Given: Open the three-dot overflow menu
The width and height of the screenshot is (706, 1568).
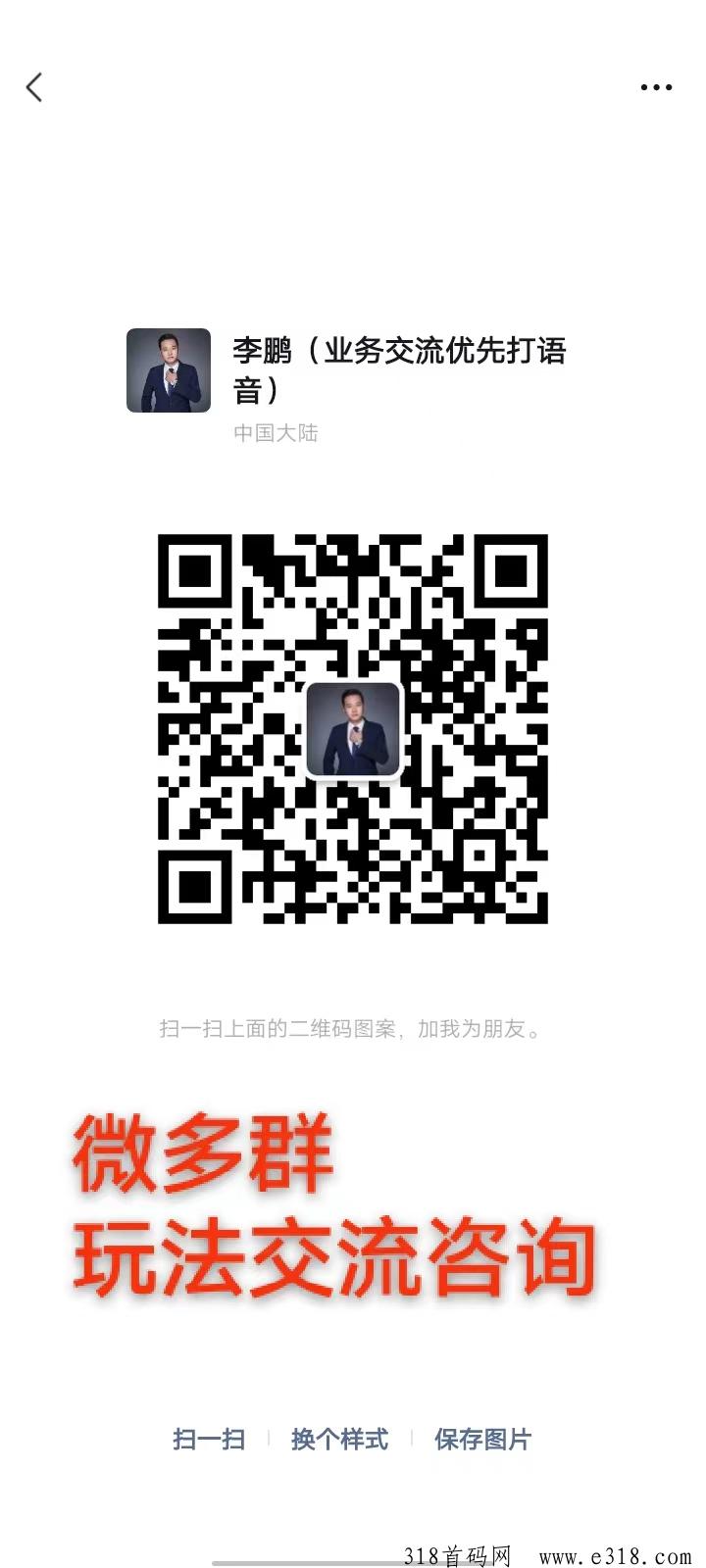Looking at the screenshot, I should 656,87.
